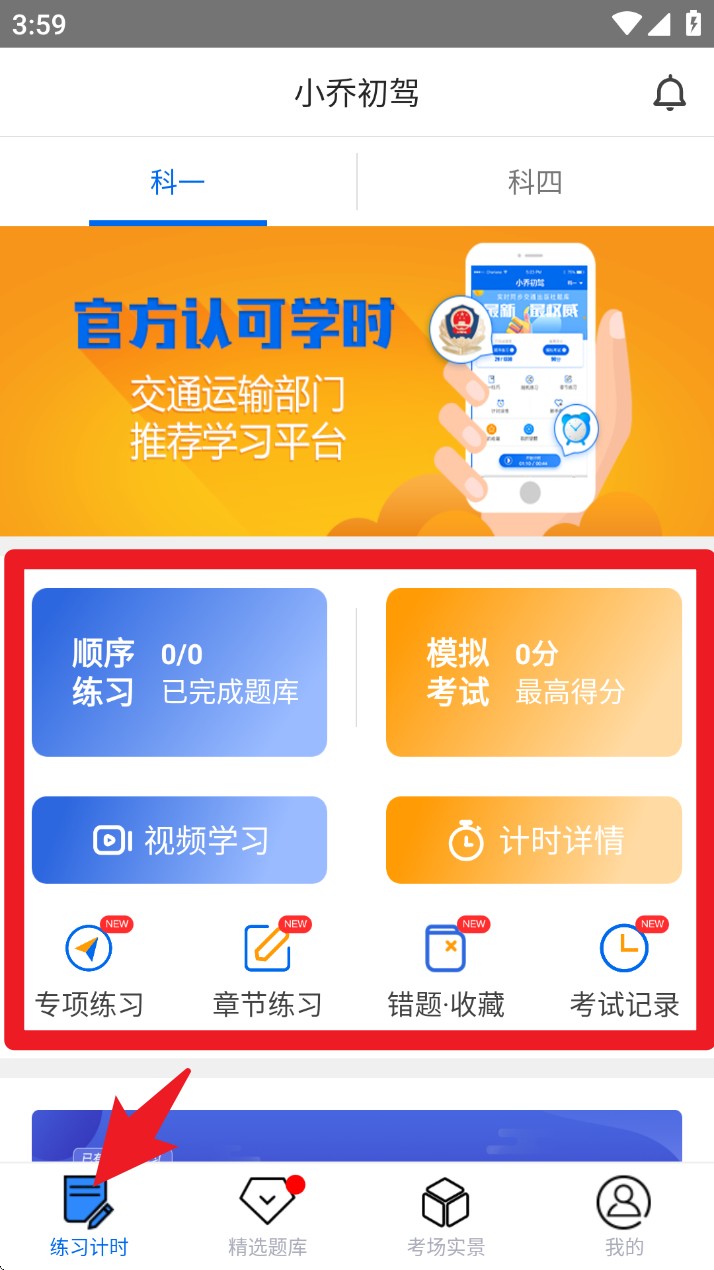View 计时详情 timing details
The width and height of the screenshot is (714, 1270).
click(x=534, y=840)
